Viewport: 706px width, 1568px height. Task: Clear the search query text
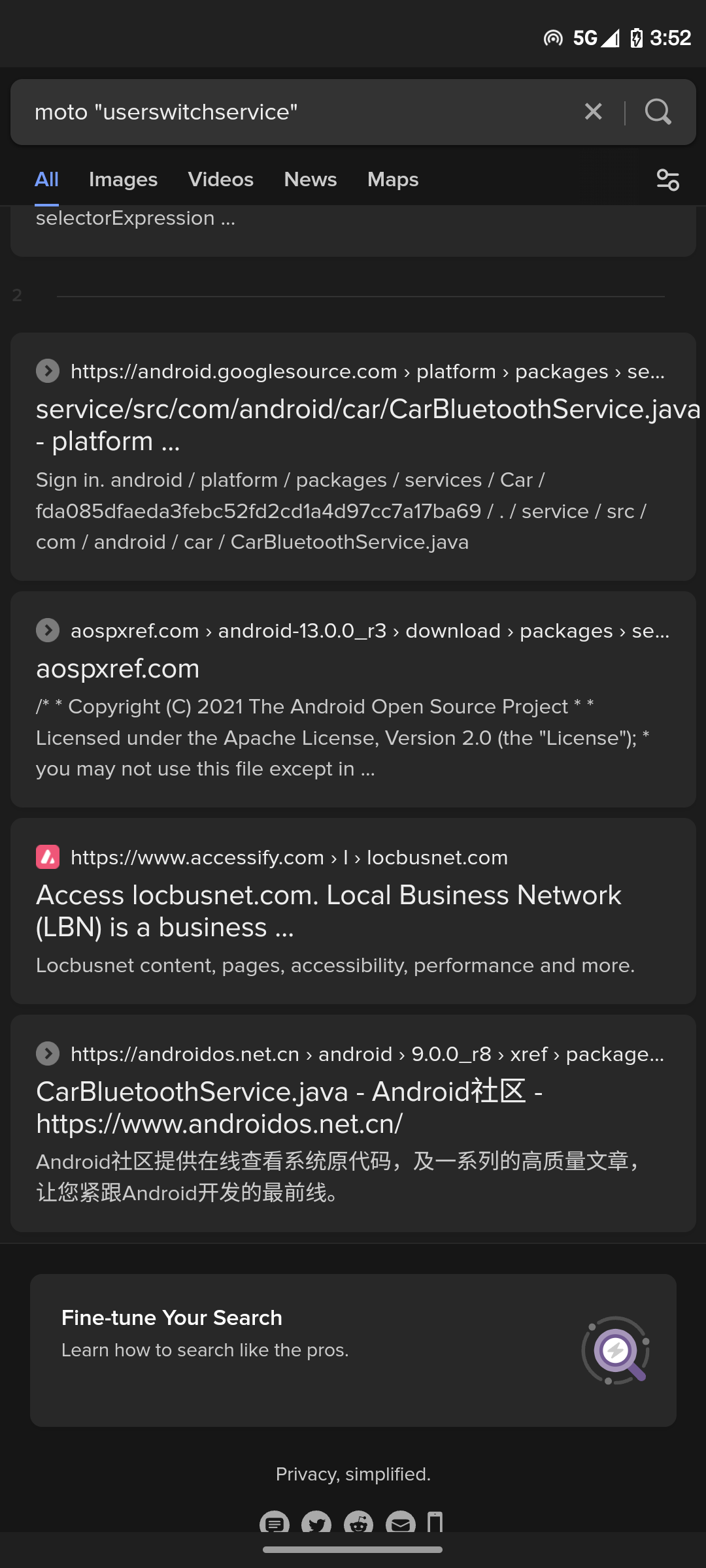[x=593, y=112]
